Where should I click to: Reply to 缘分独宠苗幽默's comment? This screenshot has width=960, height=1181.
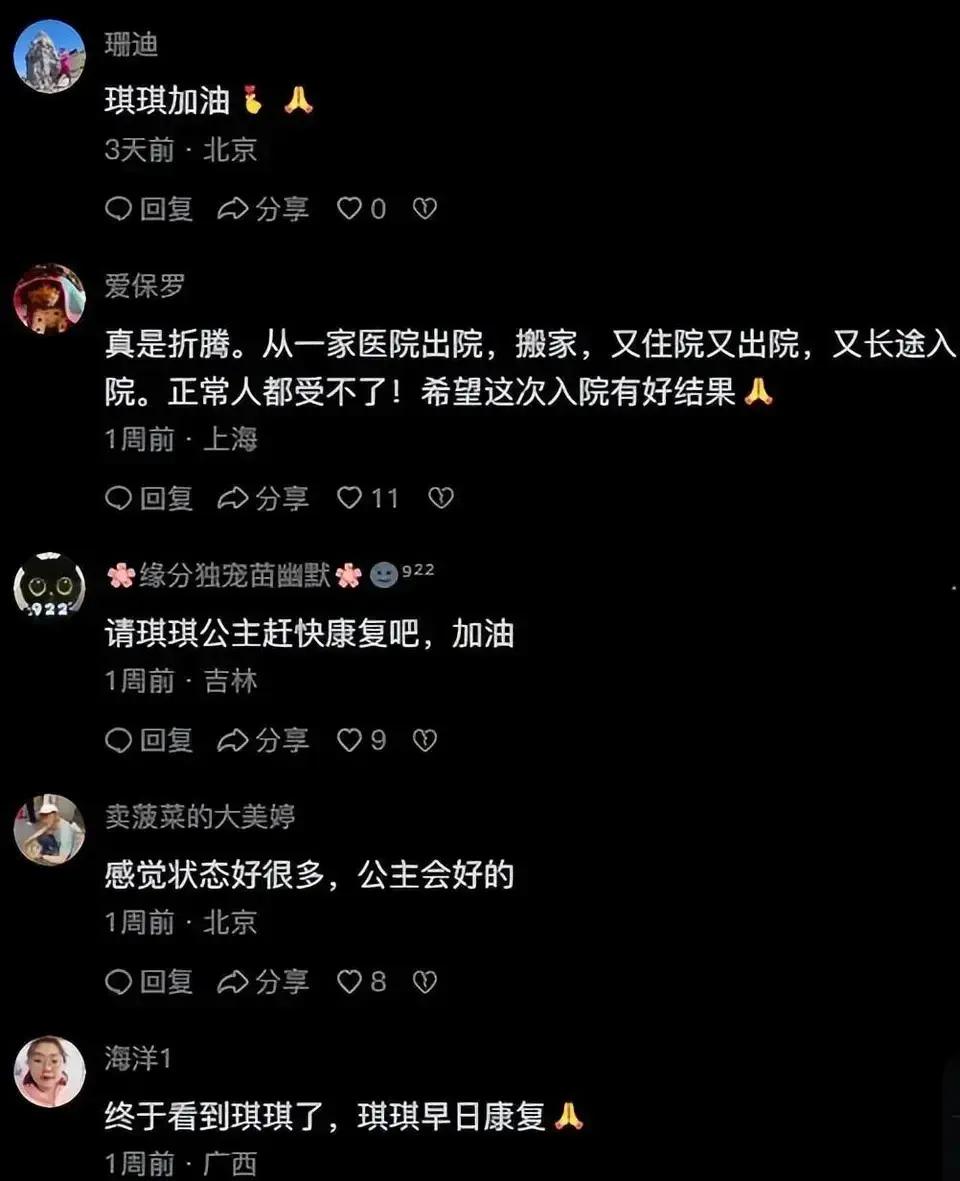tap(149, 740)
